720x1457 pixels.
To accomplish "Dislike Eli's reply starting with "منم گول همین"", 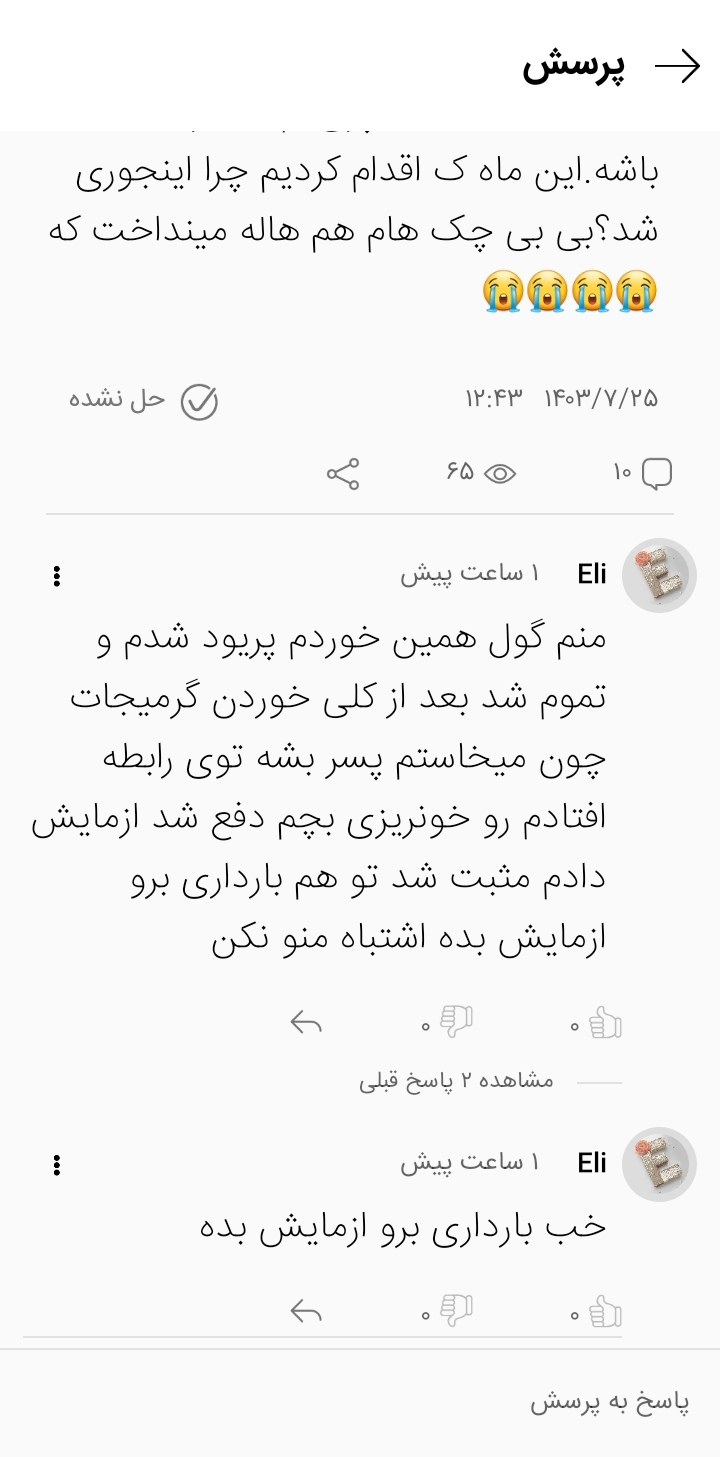I will (456, 1023).
